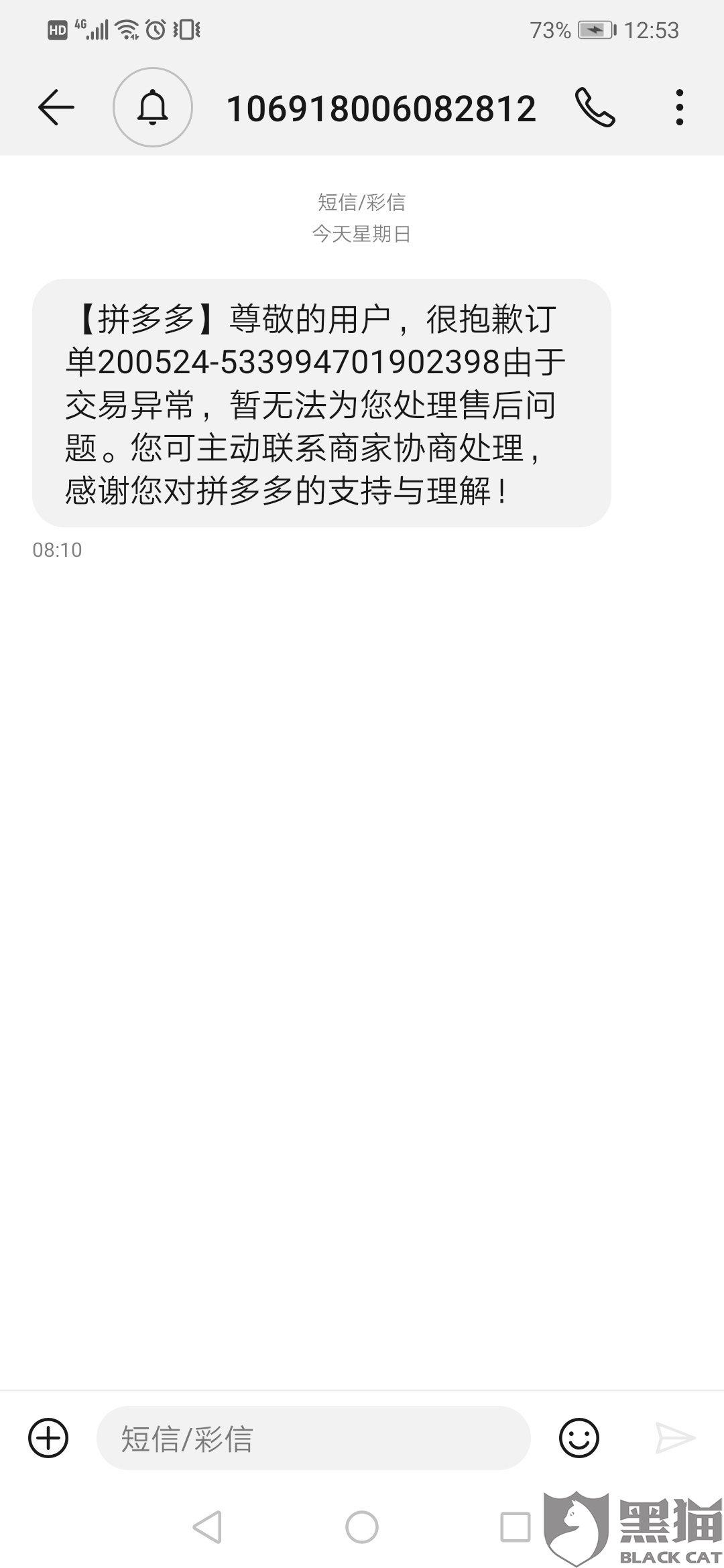The height and width of the screenshot is (1568, 724).
Task: Open the plus attachment button
Action: (x=48, y=1438)
